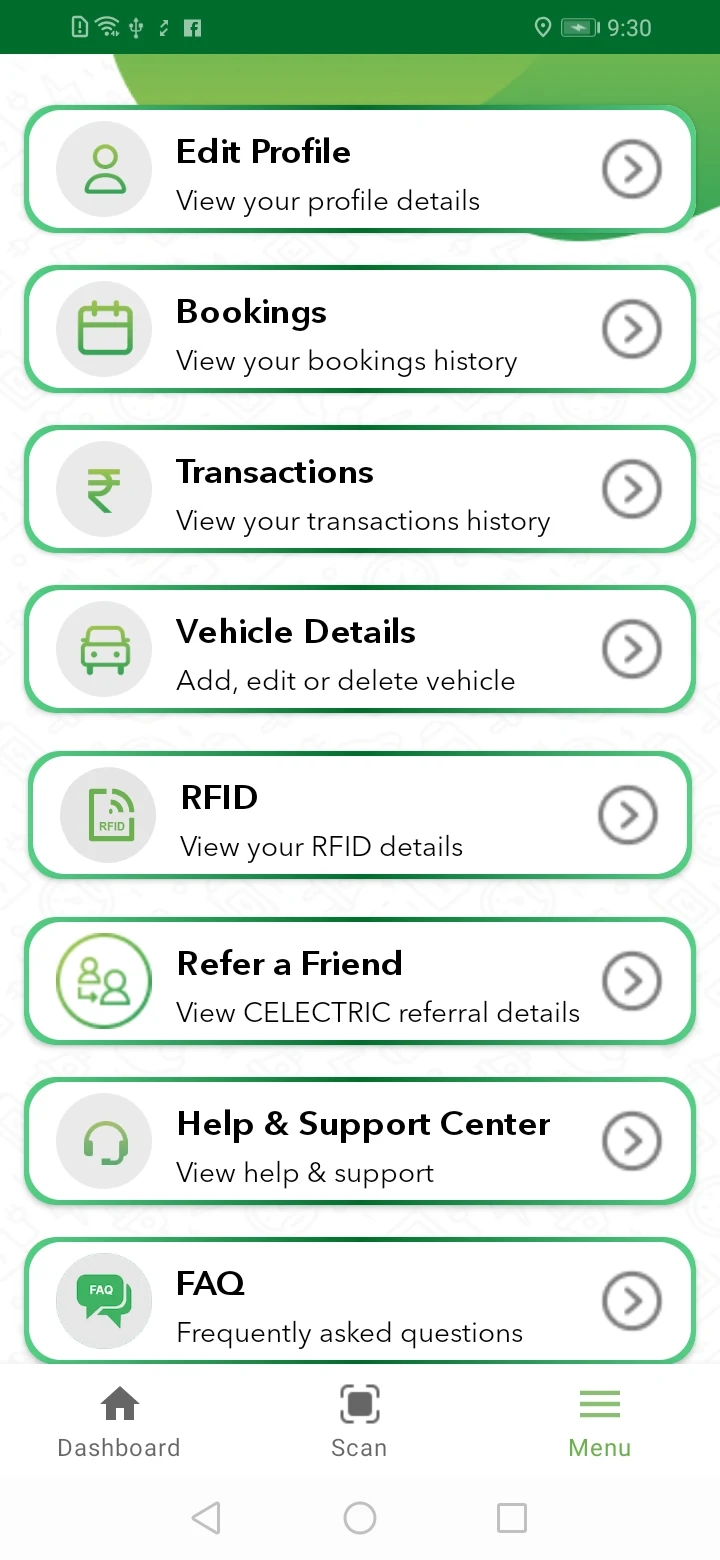The width and height of the screenshot is (720, 1560).
Task: Open the FAQ row
Action: click(x=359, y=1302)
